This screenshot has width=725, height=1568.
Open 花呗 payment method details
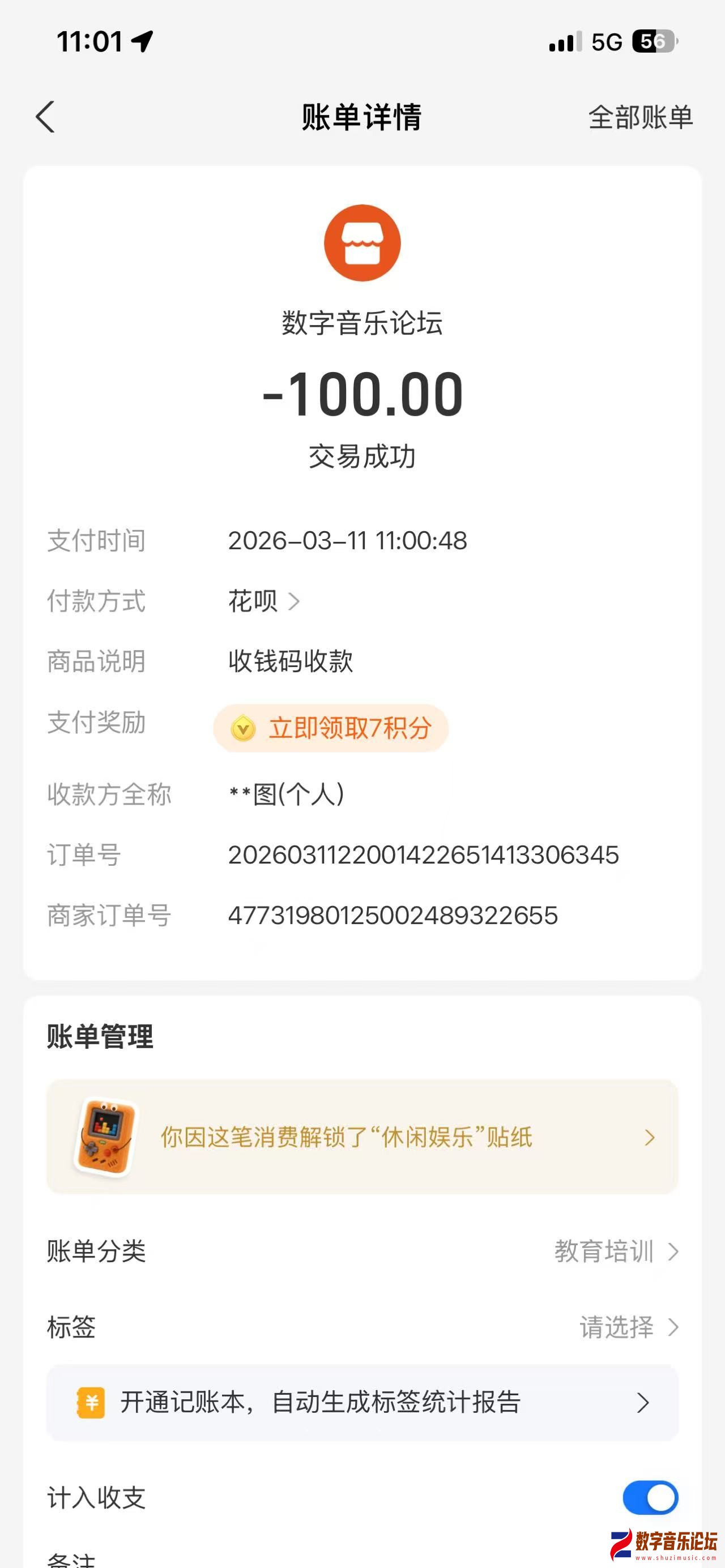coord(264,601)
